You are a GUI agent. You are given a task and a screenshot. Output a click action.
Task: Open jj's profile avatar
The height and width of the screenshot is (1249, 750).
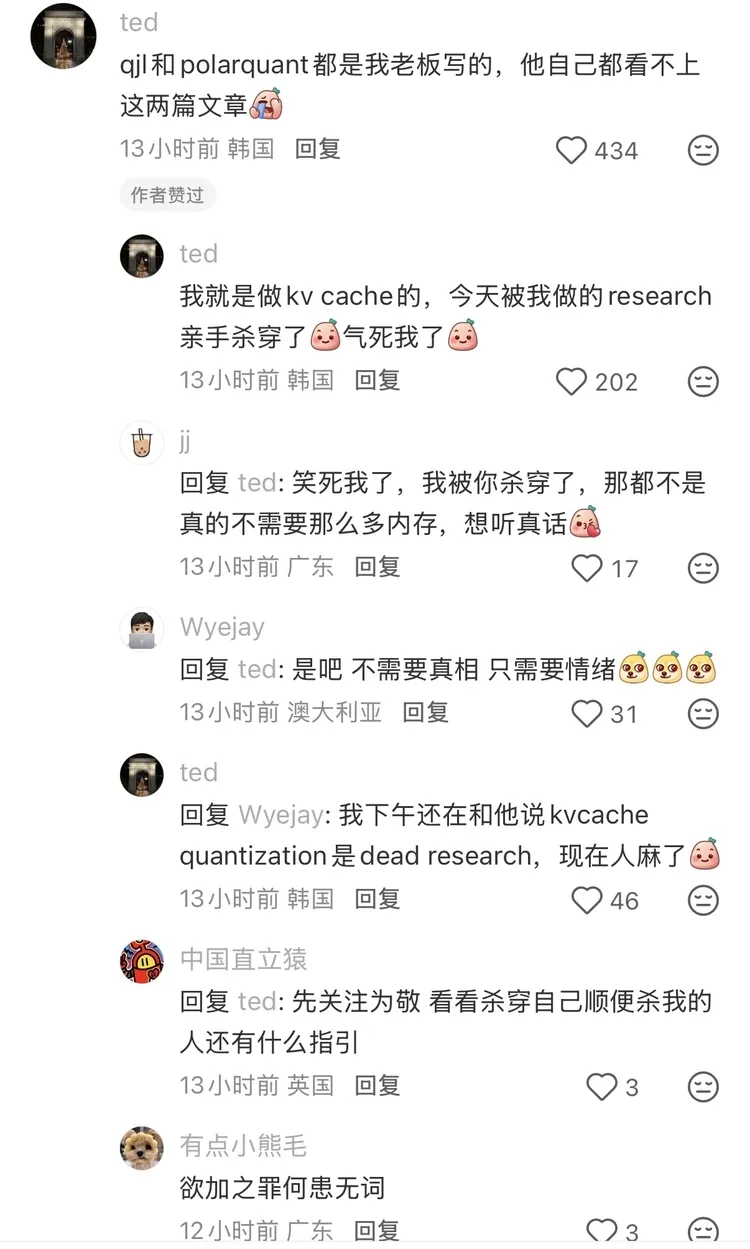(141, 443)
